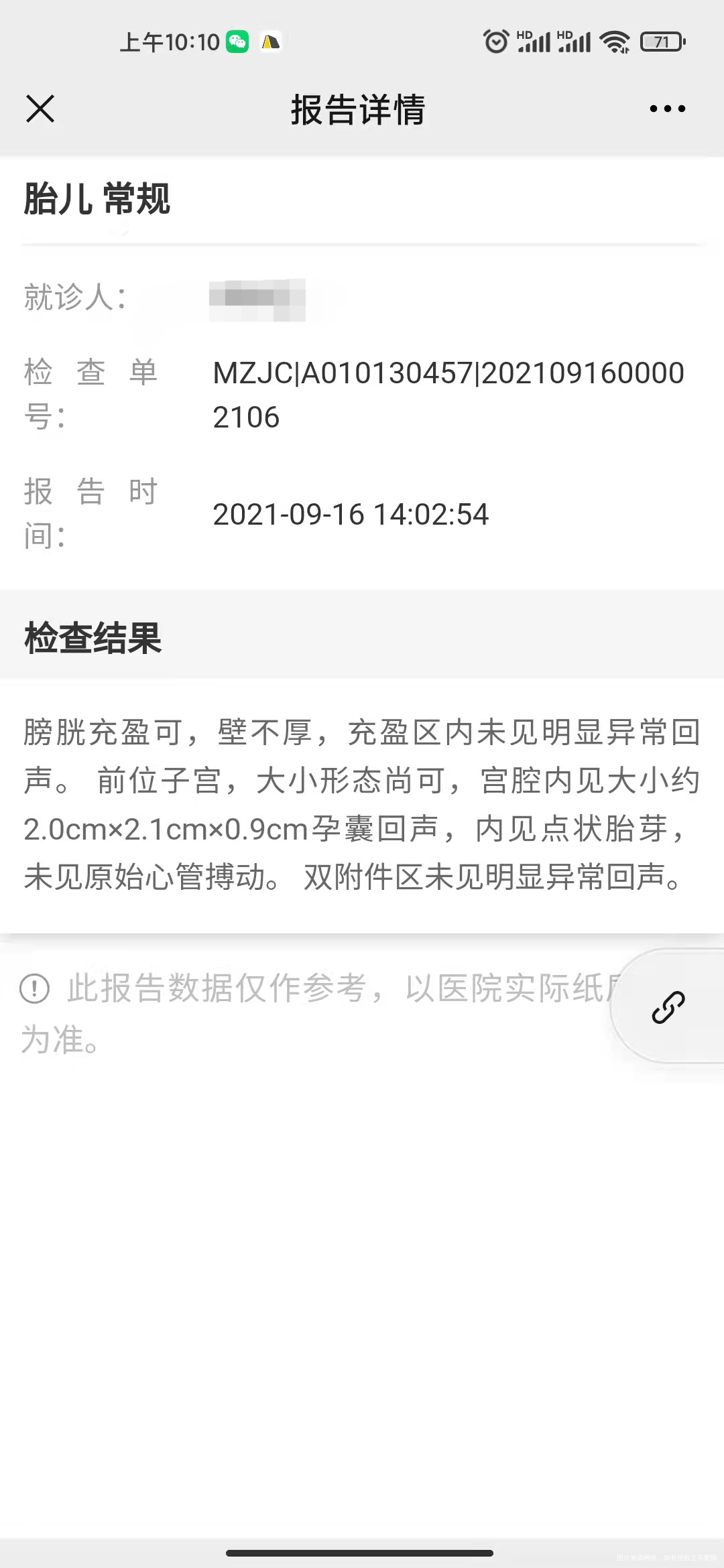724x1568 pixels.
Task: Tap the warning triangle icon in status bar
Action: click(x=270, y=42)
